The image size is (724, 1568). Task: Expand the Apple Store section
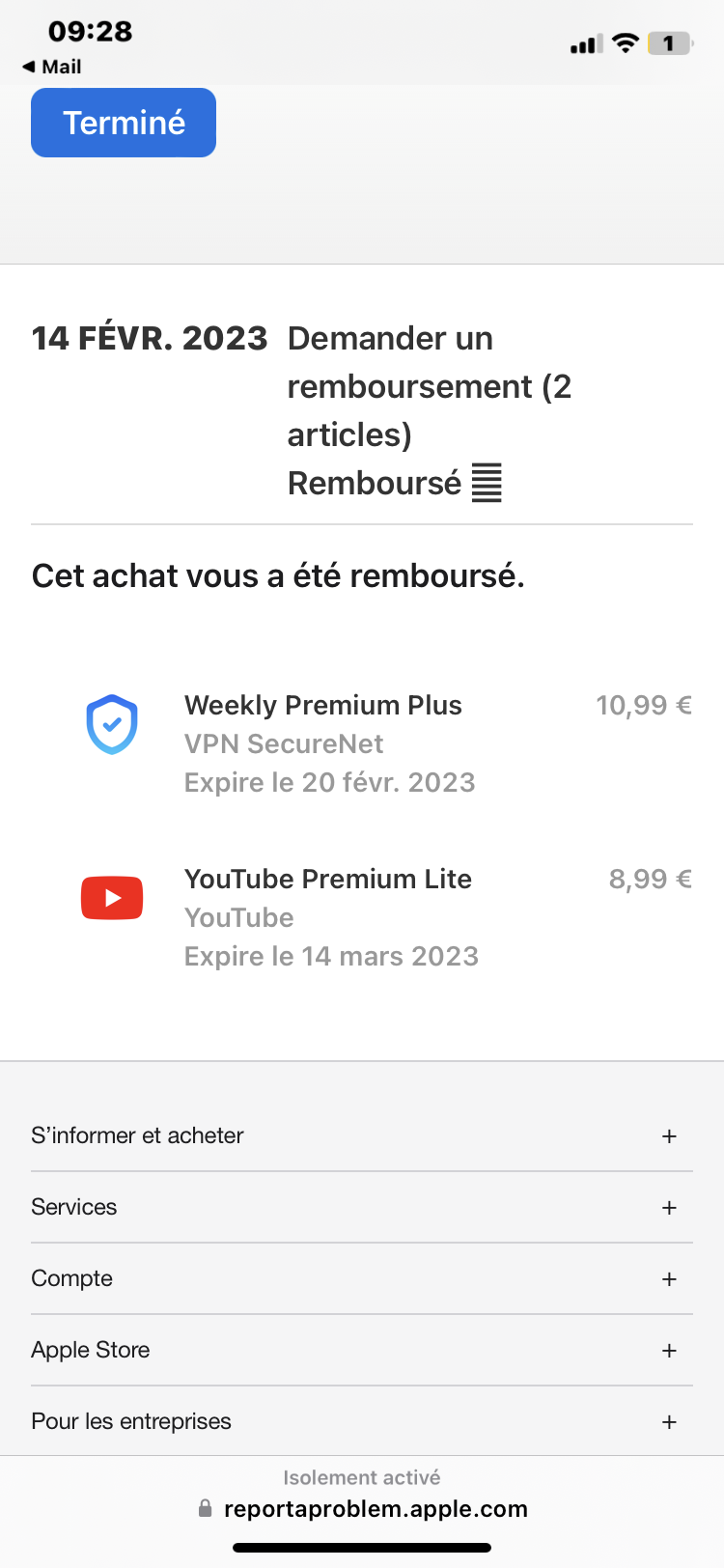668,1351
